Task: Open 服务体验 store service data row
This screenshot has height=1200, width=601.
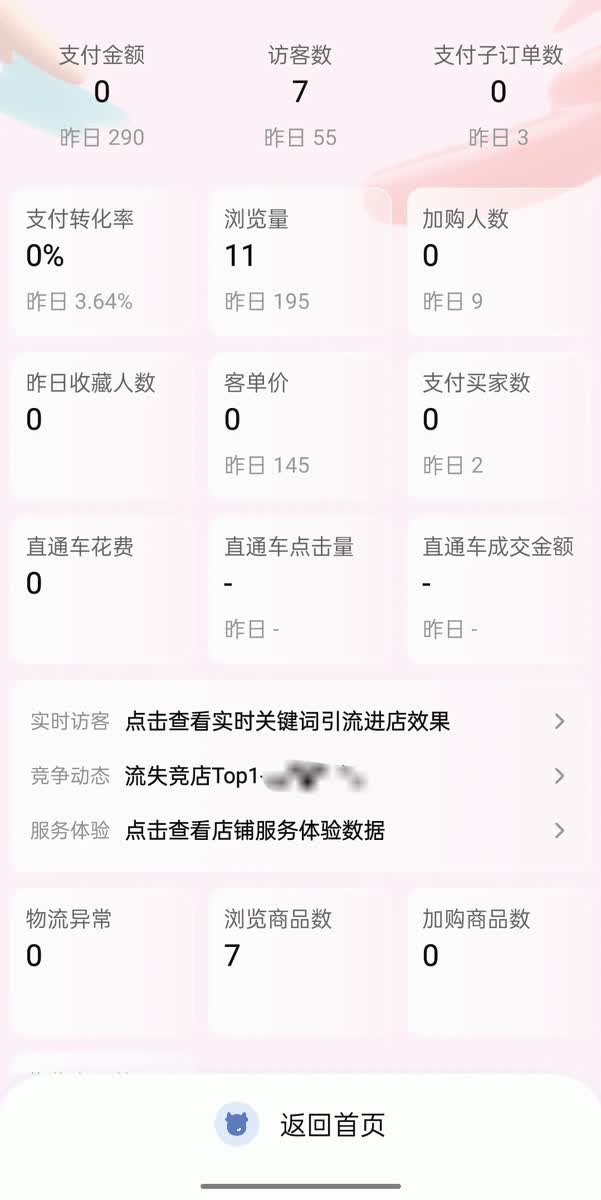Action: (x=300, y=830)
